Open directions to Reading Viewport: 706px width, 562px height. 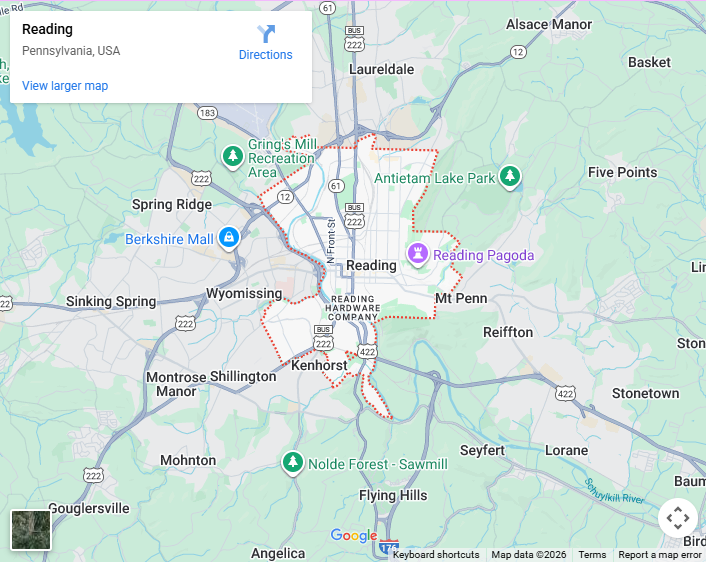pos(265,43)
